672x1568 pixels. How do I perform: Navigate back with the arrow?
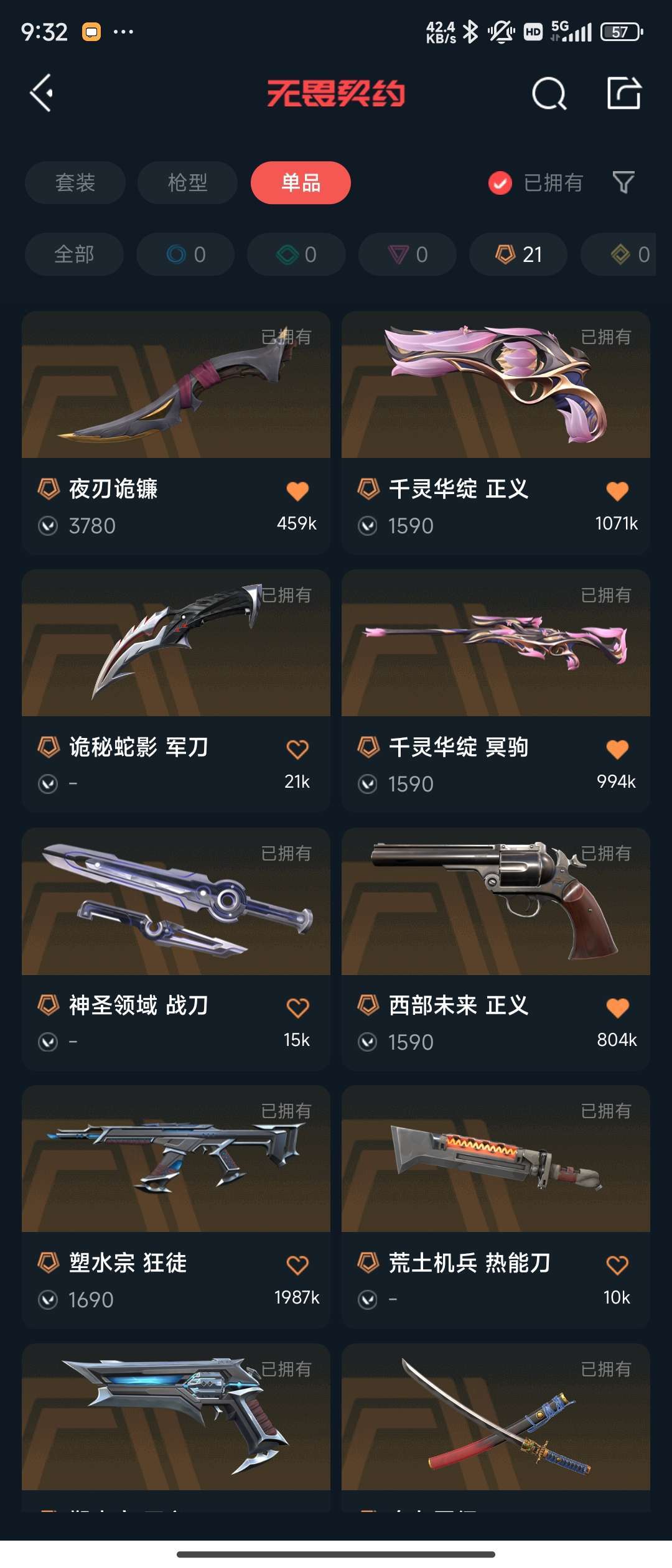41,93
